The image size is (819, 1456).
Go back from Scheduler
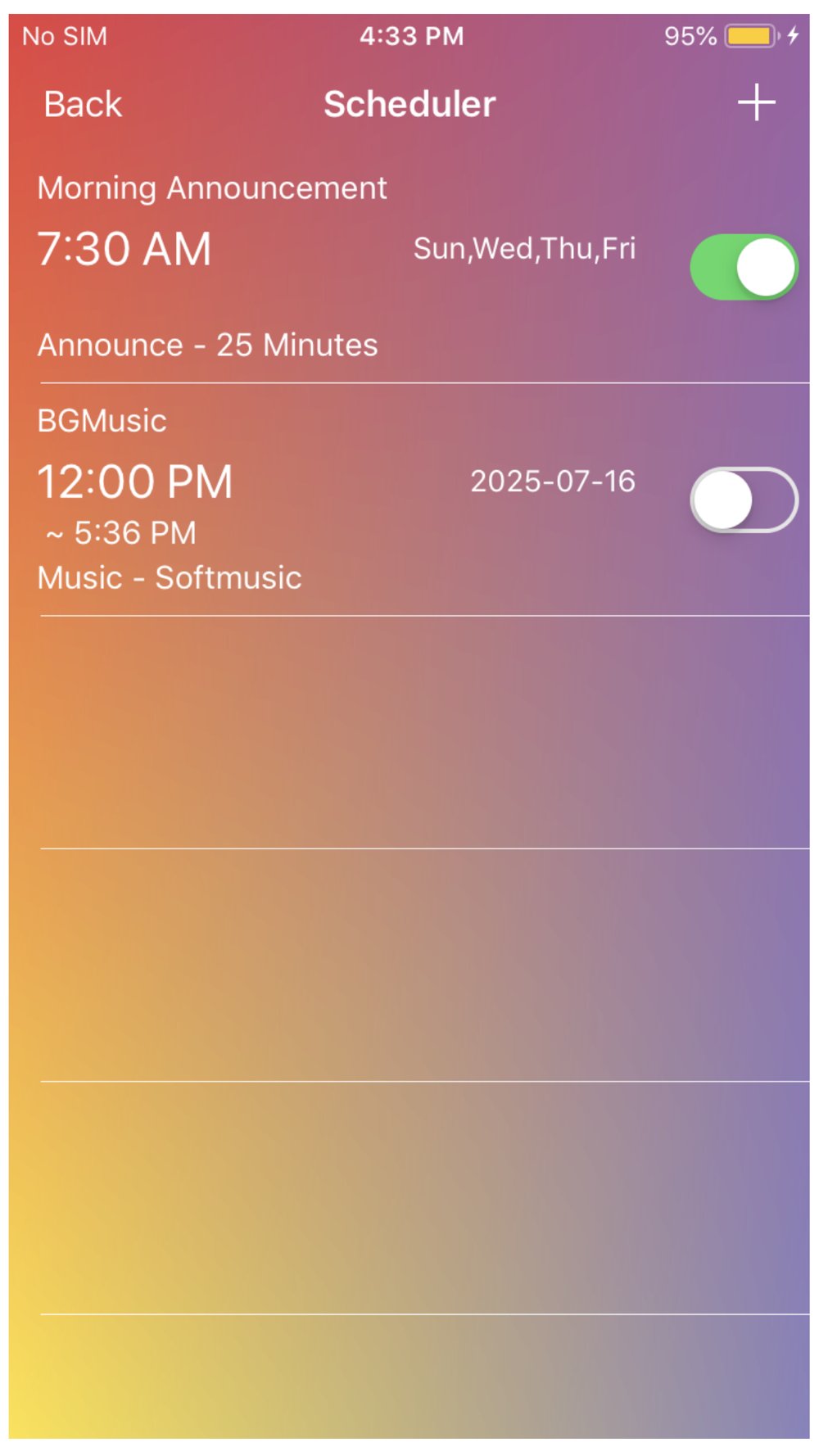[x=83, y=104]
